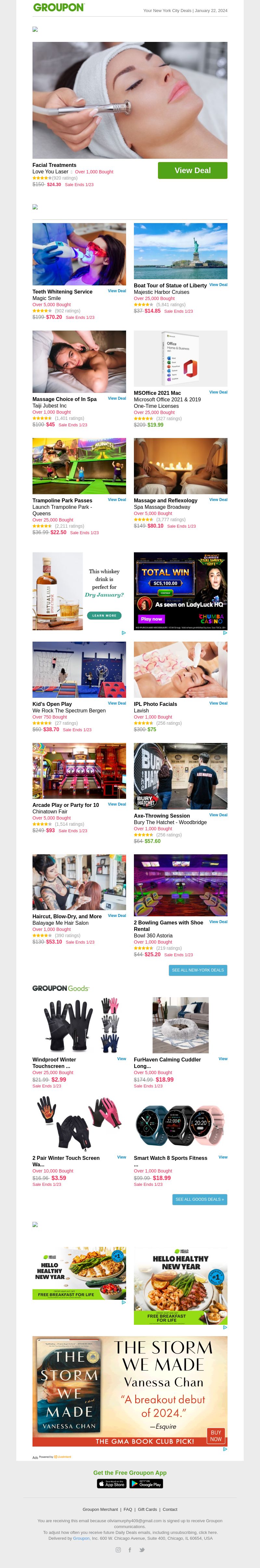The image size is (260, 1568).
Task: Open View Deal for Arcade Play or Party
Action: pyautogui.click(x=117, y=804)
